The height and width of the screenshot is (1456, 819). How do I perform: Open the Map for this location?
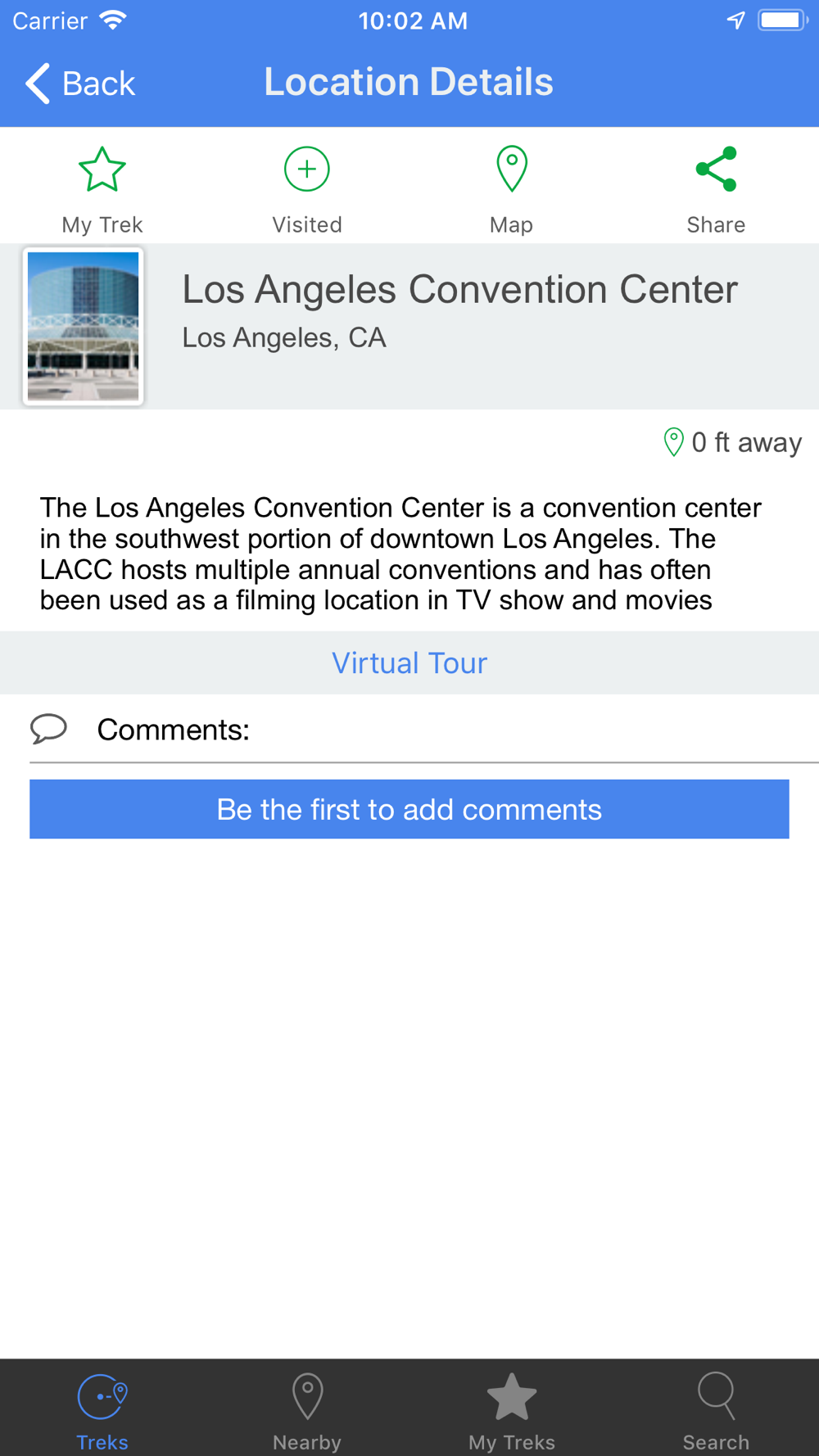[512, 190]
